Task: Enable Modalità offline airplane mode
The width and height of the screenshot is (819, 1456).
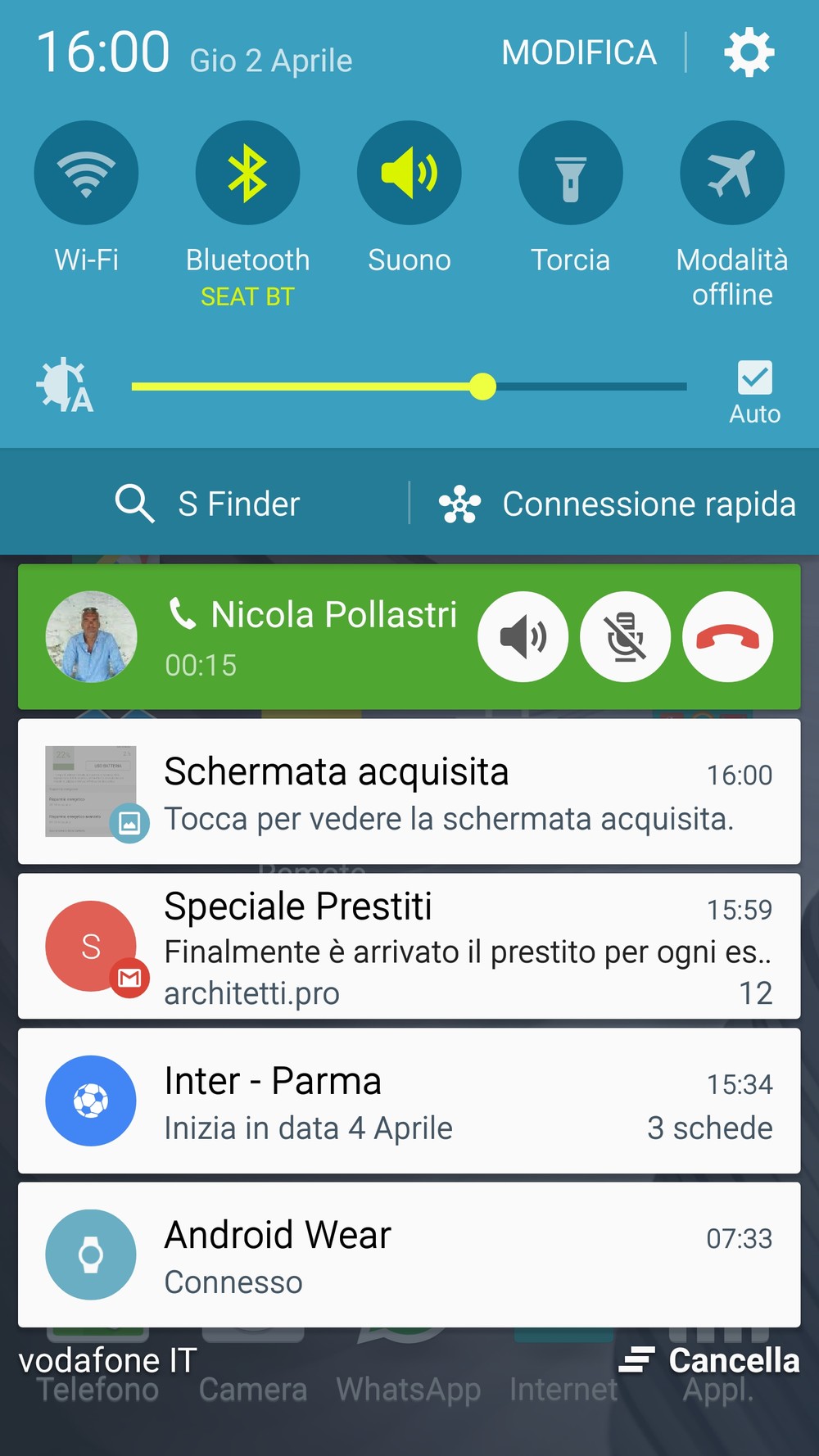Action: (732, 173)
